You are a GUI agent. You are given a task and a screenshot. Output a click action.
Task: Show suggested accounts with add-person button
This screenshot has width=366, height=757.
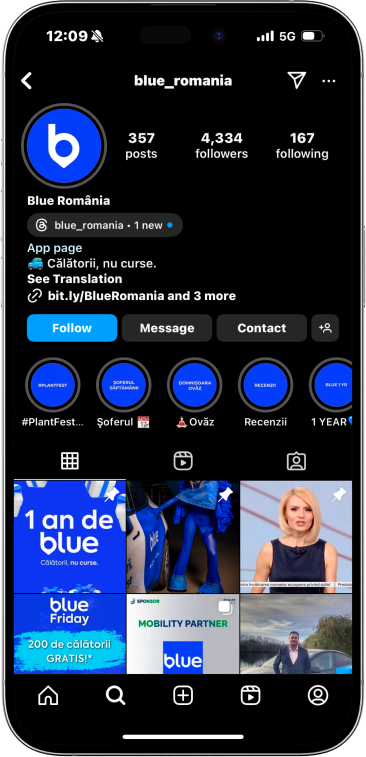tap(325, 328)
